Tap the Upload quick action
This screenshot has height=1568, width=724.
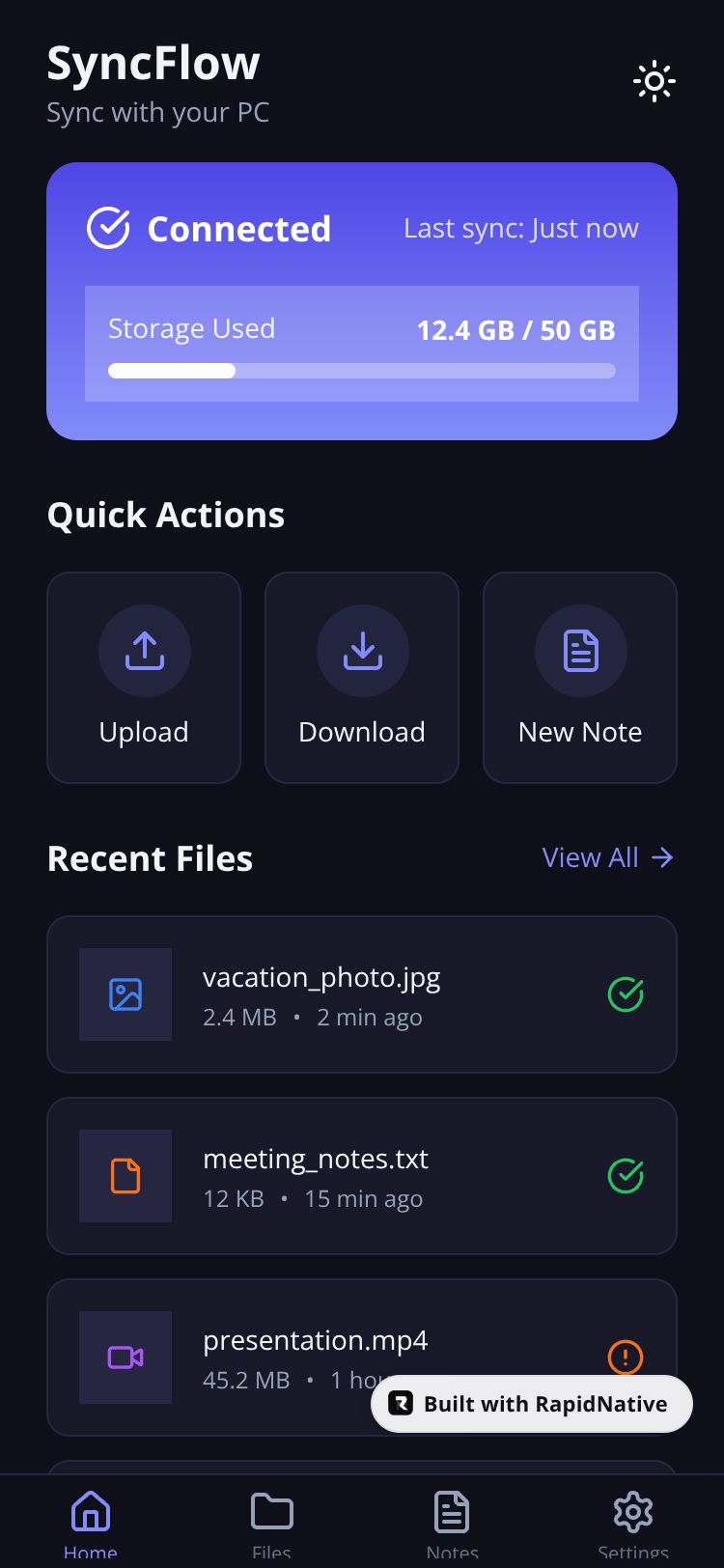tap(144, 677)
